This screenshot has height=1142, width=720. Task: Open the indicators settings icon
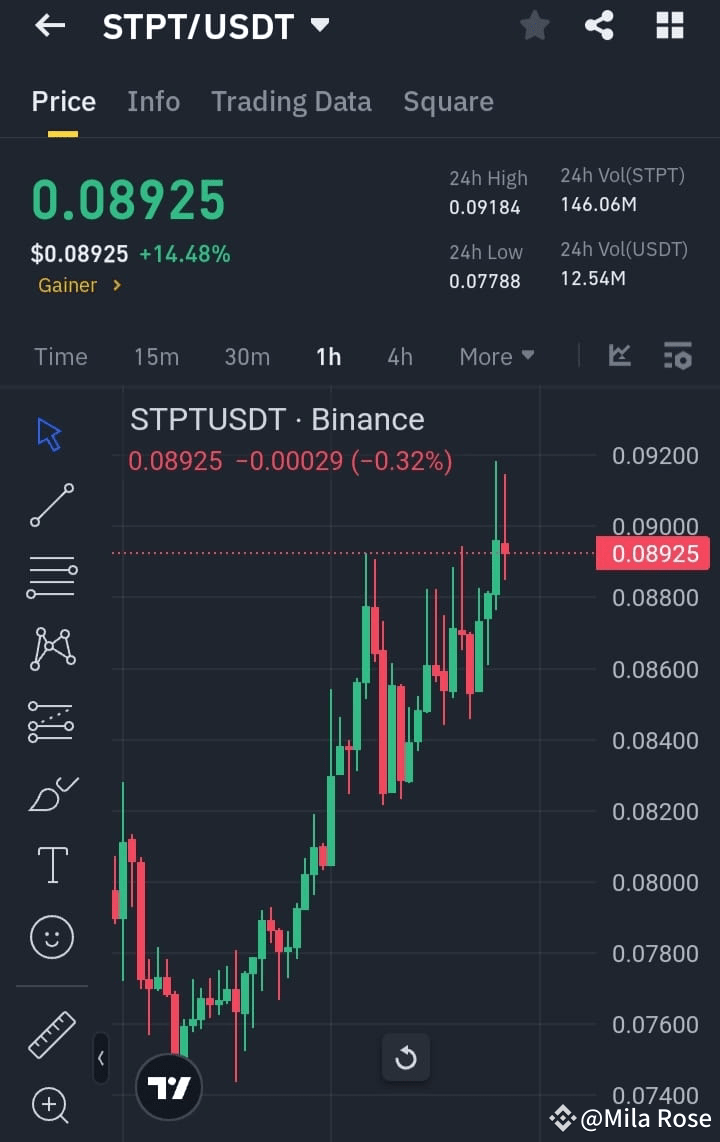(678, 355)
